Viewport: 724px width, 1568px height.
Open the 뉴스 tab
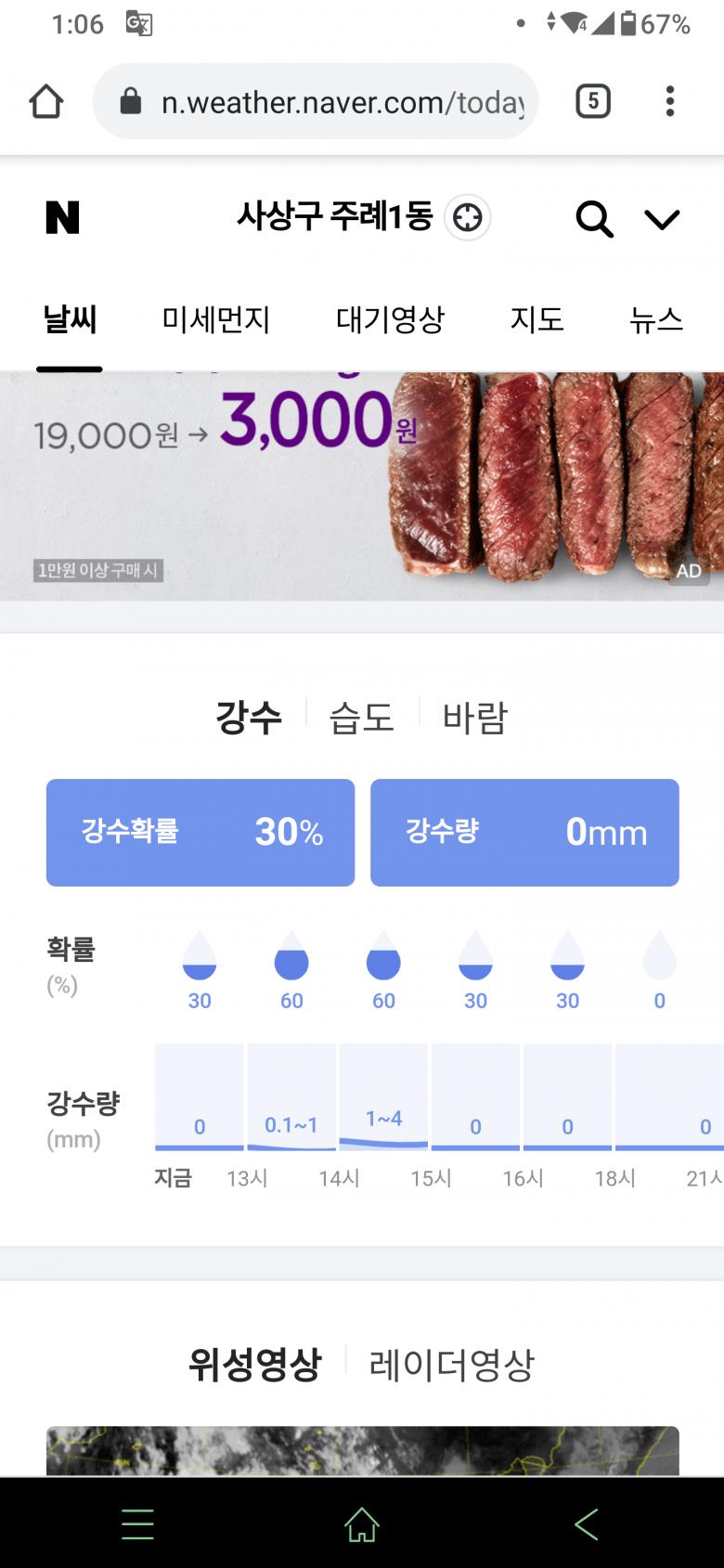655,319
